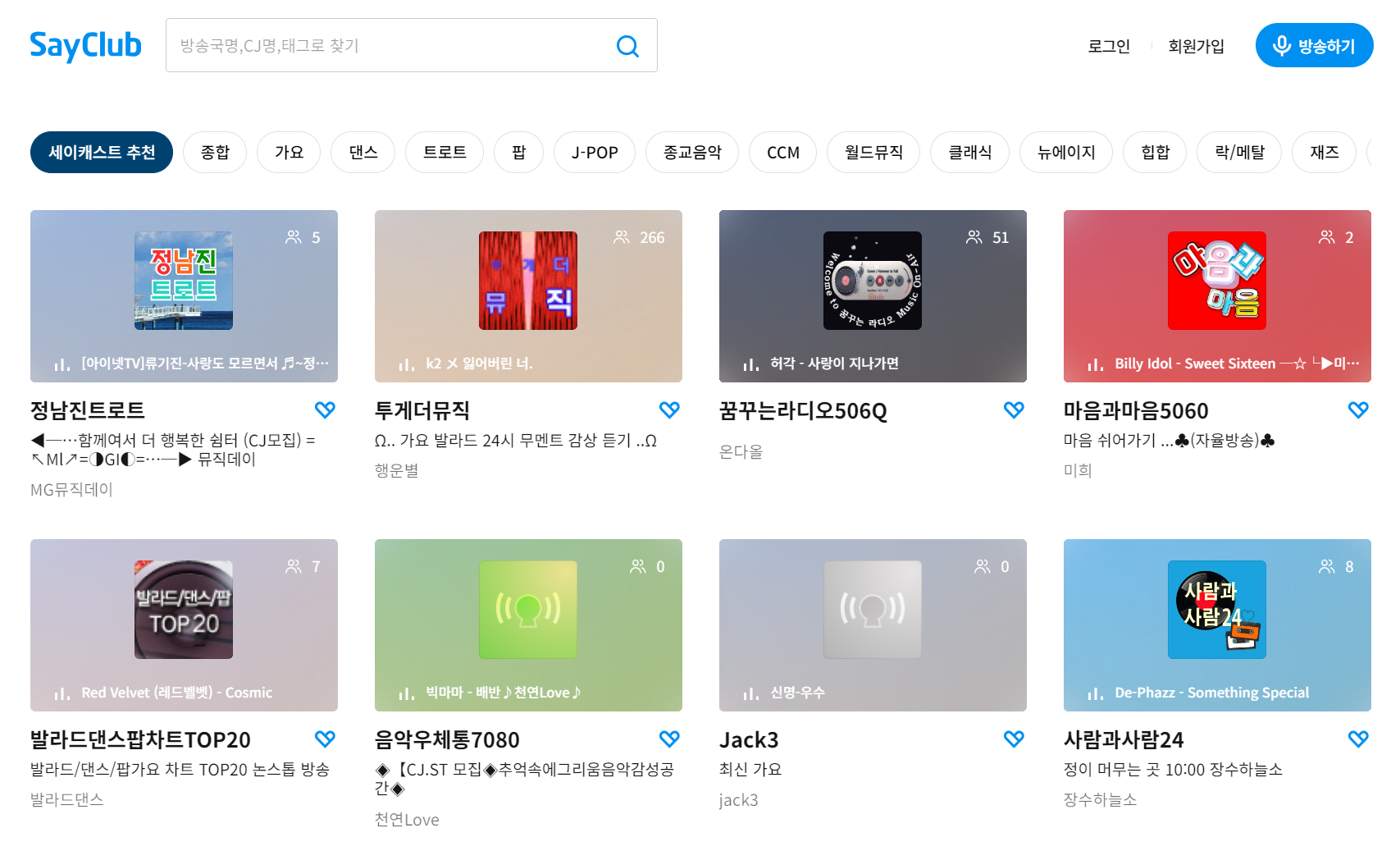Viewport: 1400px width, 860px height.
Task: Go to SayClub home logo
Action: click(x=85, y=46)
